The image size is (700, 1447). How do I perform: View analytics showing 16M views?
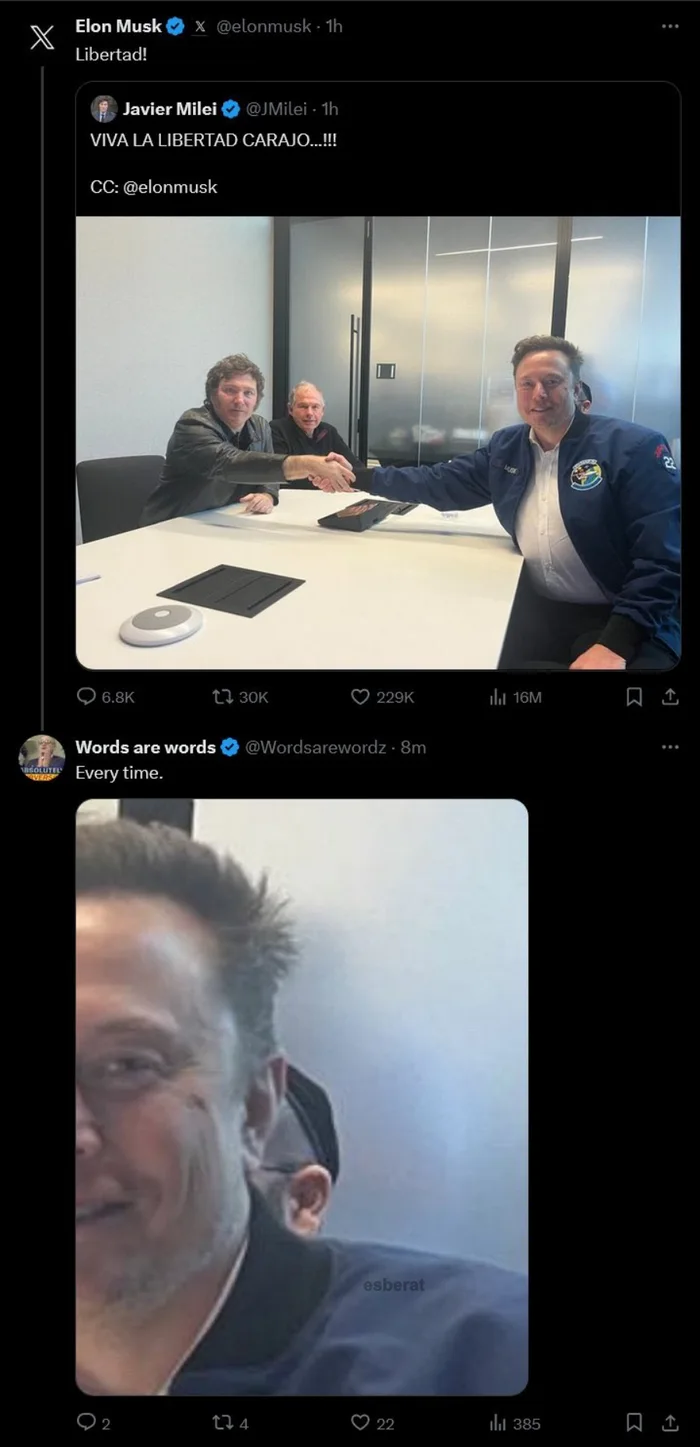[x=498, y=696]
